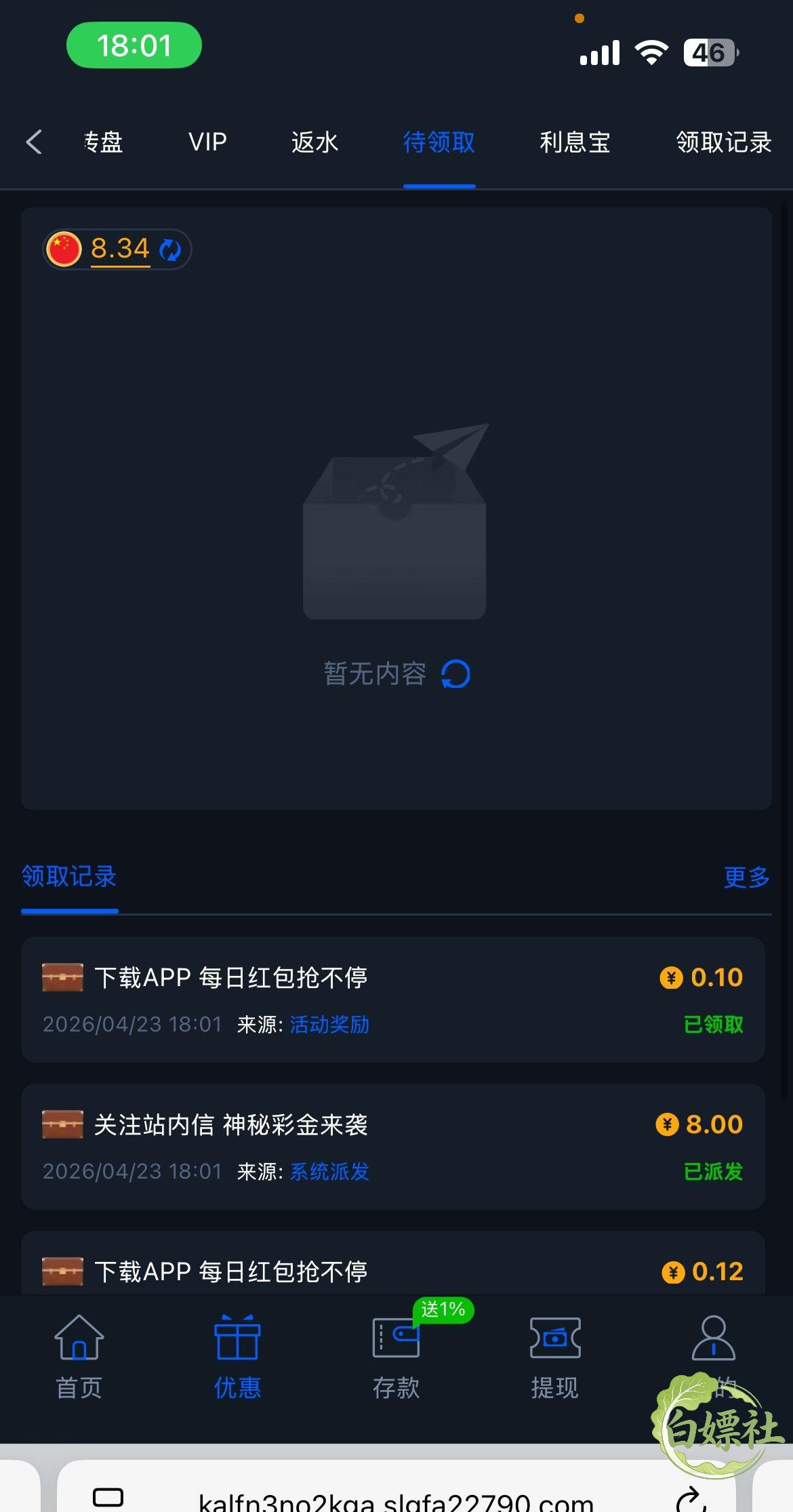Reload the page in the browser bar
Viewport: 793px width, 1512px height.
[691, 1498]
